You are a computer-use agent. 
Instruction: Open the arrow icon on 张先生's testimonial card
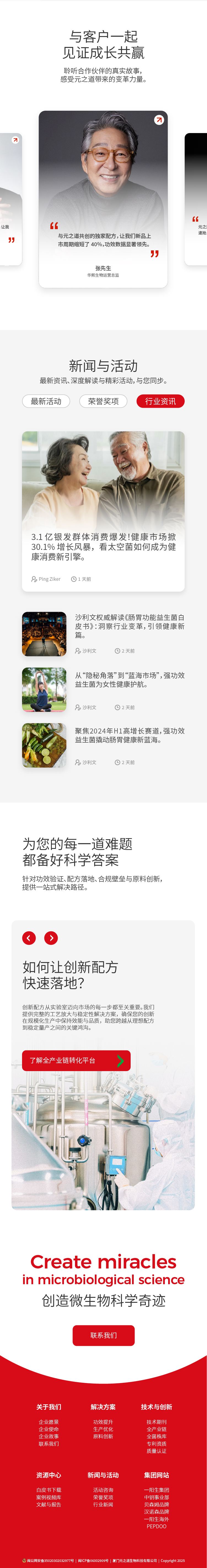tap(159, 120)
